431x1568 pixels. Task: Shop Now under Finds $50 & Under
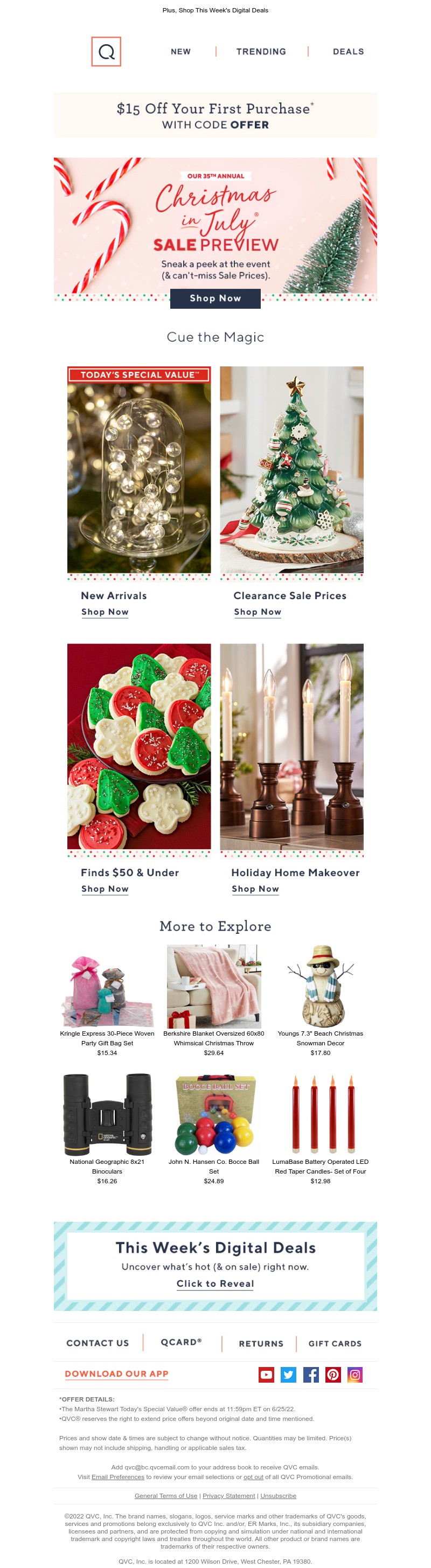105,889
